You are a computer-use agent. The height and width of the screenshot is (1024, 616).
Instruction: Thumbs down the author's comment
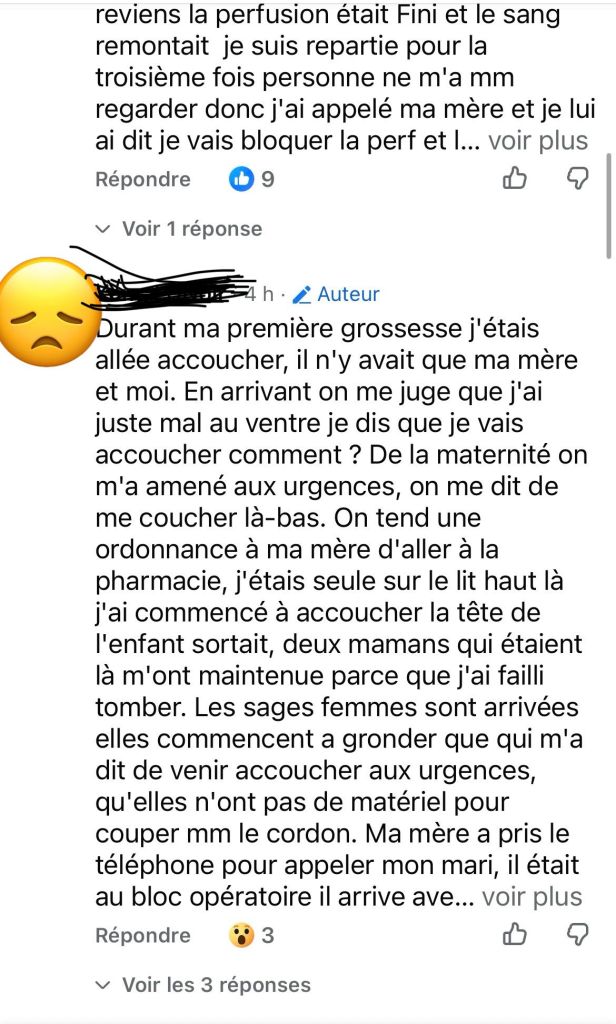578,935
